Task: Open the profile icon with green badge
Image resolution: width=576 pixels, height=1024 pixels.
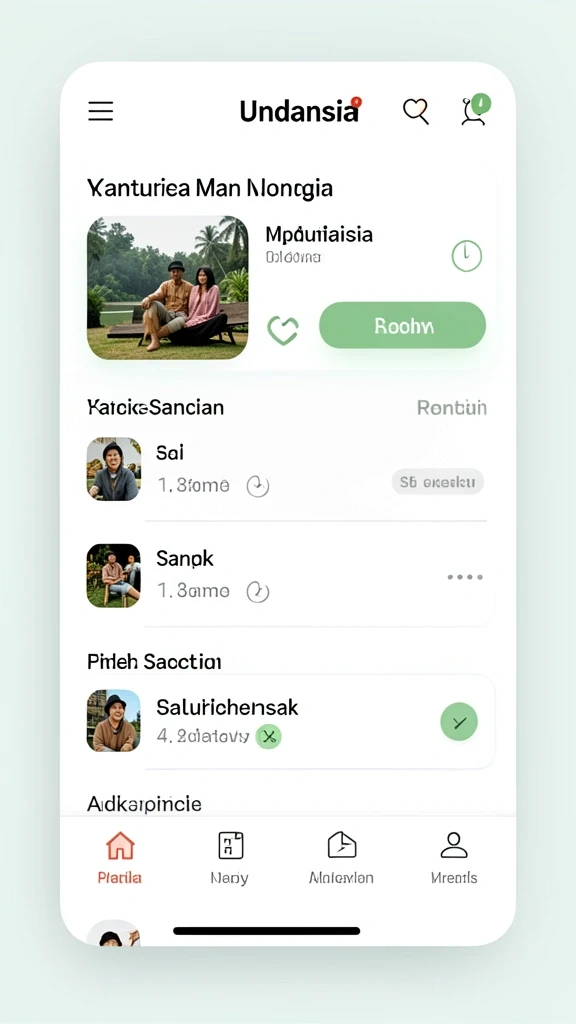Action: 475,110
